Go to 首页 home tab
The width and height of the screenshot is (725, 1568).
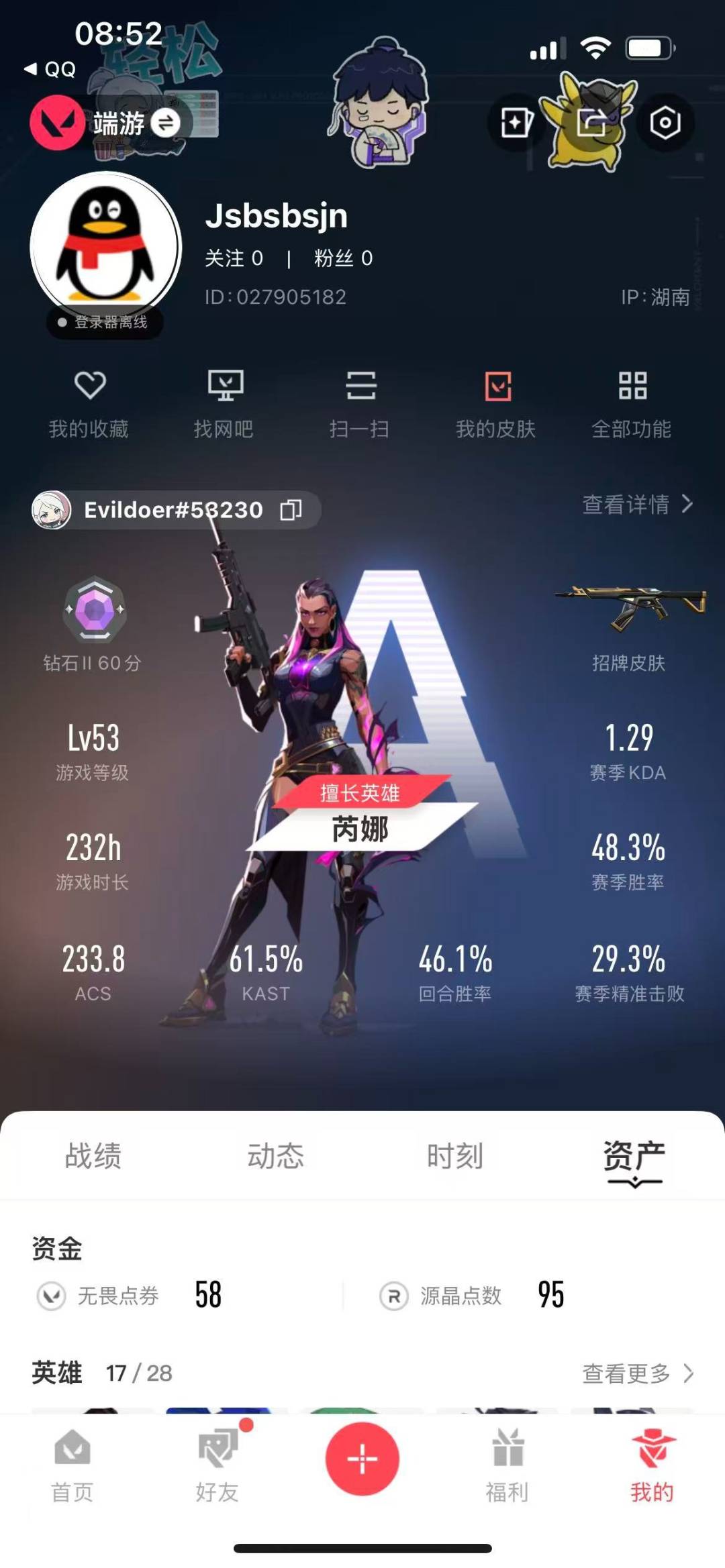(x=72, y=1465)
